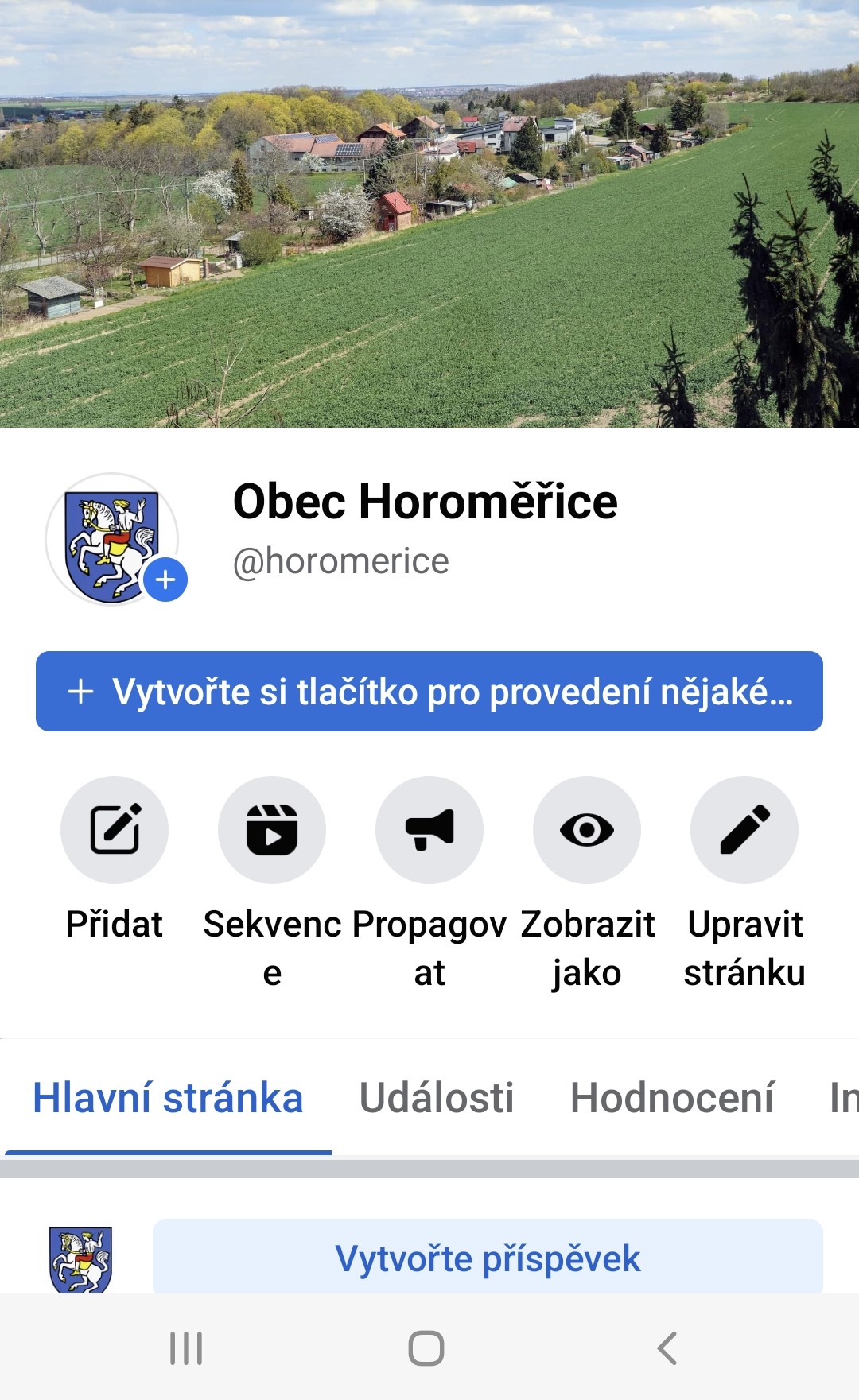Open recent apps from the navigation bar
This screenshot has height=1400, width=859.
[186, 1348]
